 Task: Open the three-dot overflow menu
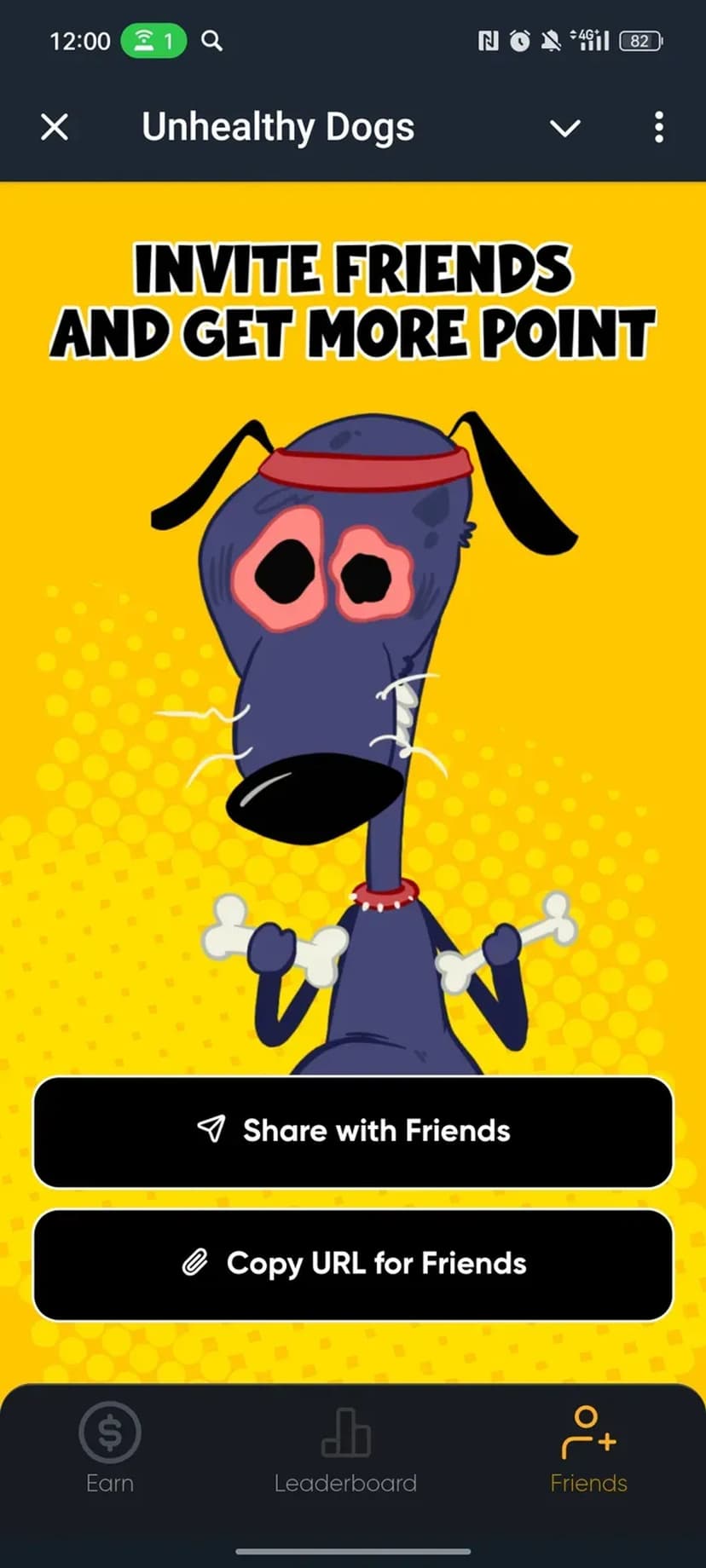click(658, 128)
